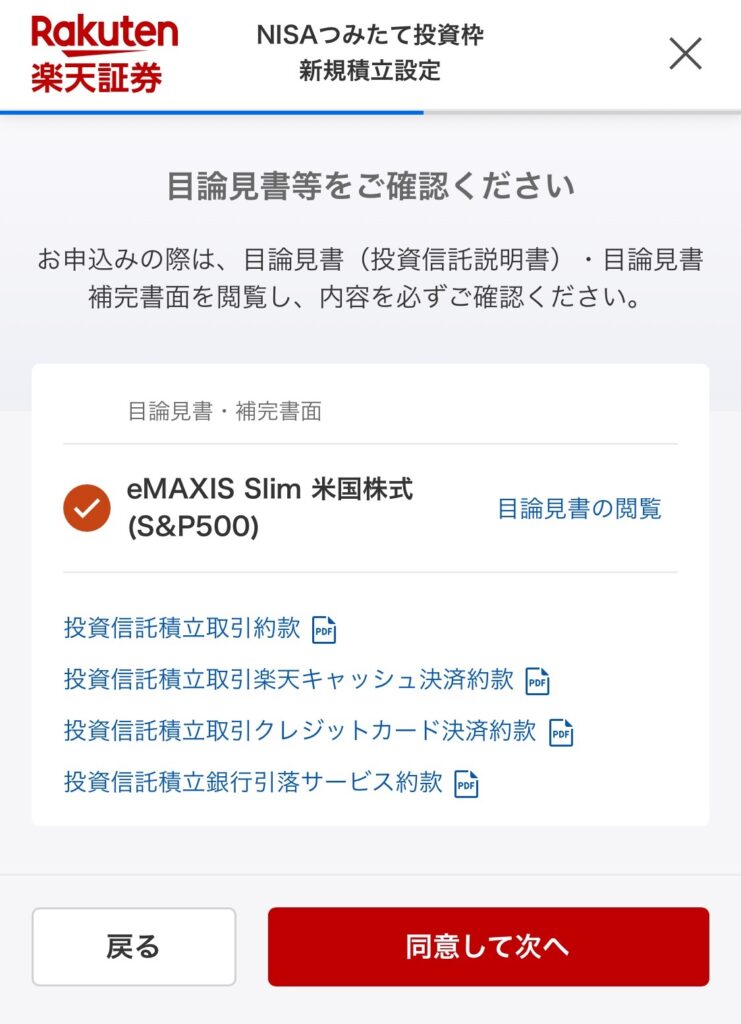
Task: Tap 同意して次へ to agree and continue
Action: pyautogui.click(x=488, y=946)
